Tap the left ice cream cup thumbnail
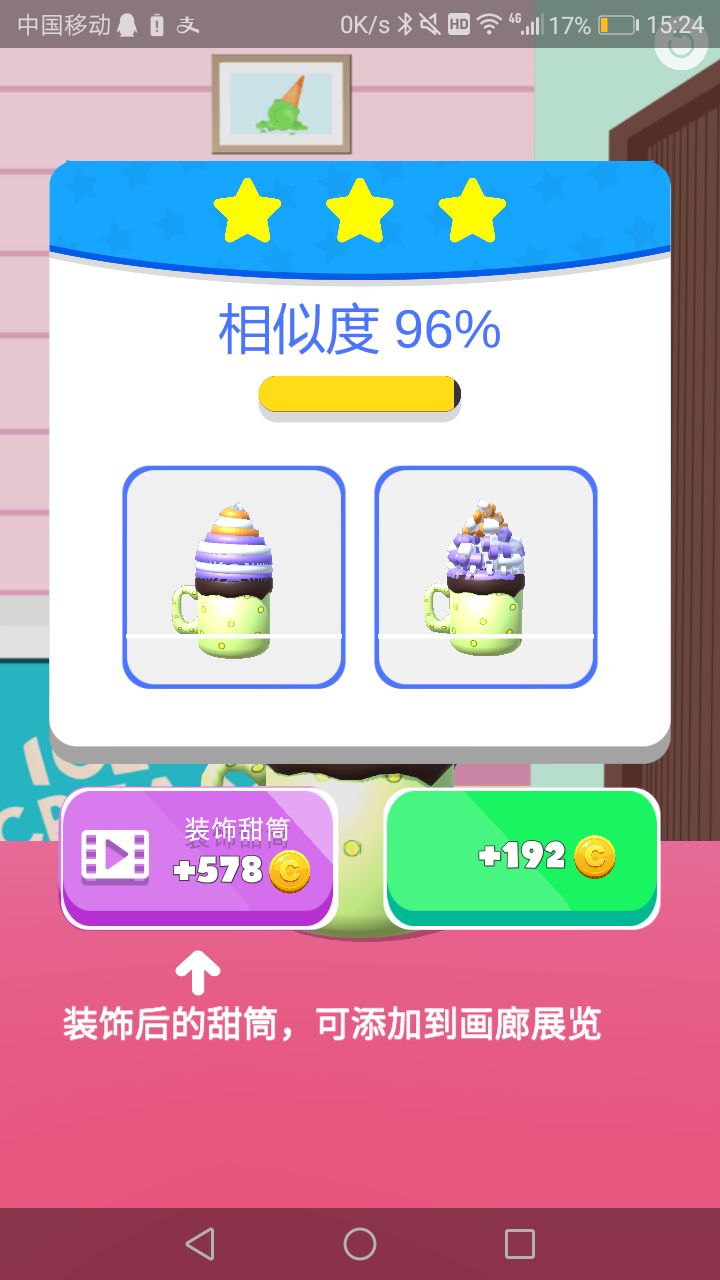This screenshot has height=1280, width=720. (x=233, y=575)
